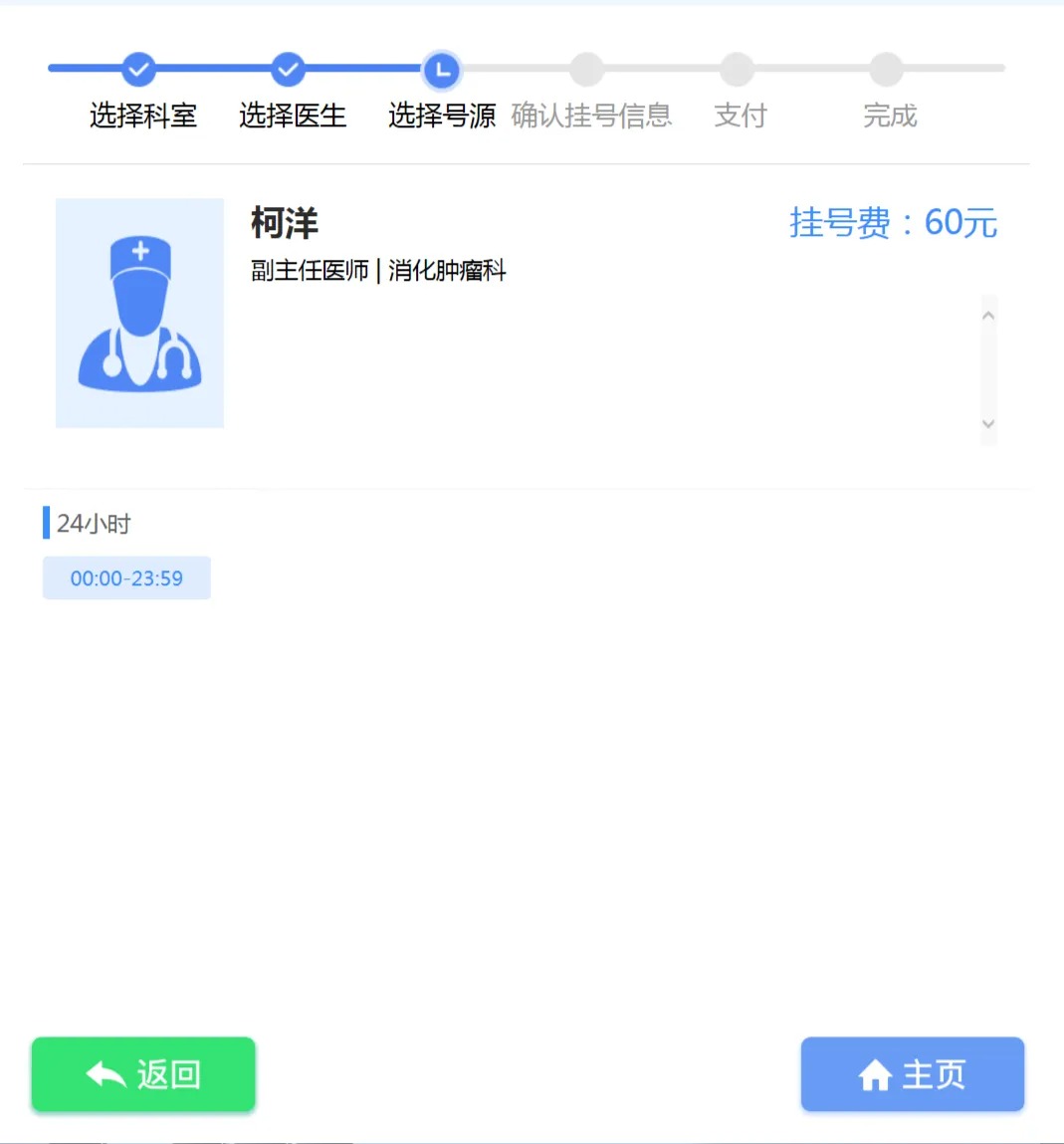This screenshot has height=1144, width=1064.
Task: Tap the 返回 back button
Action: coord(143,1073)
